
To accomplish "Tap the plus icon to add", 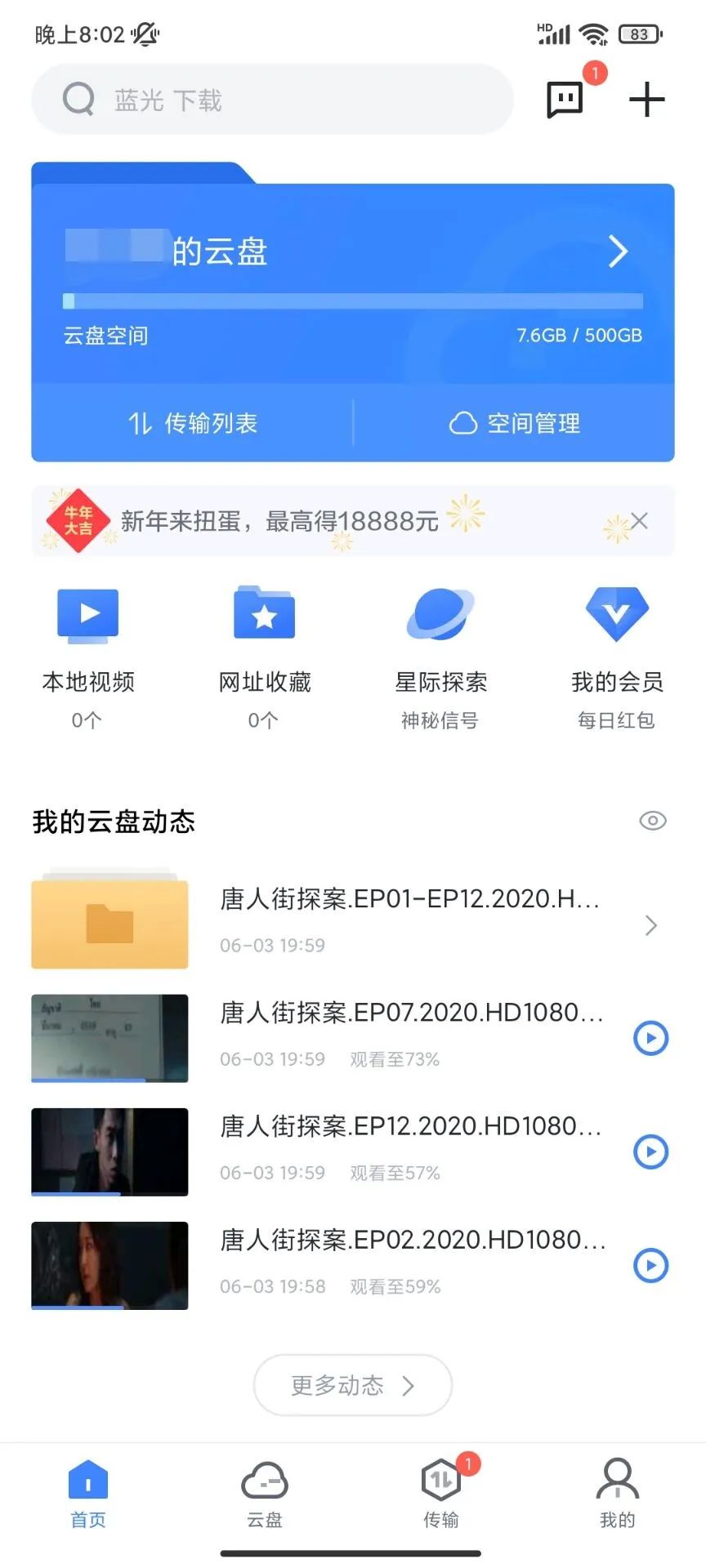I will [647, 100].
